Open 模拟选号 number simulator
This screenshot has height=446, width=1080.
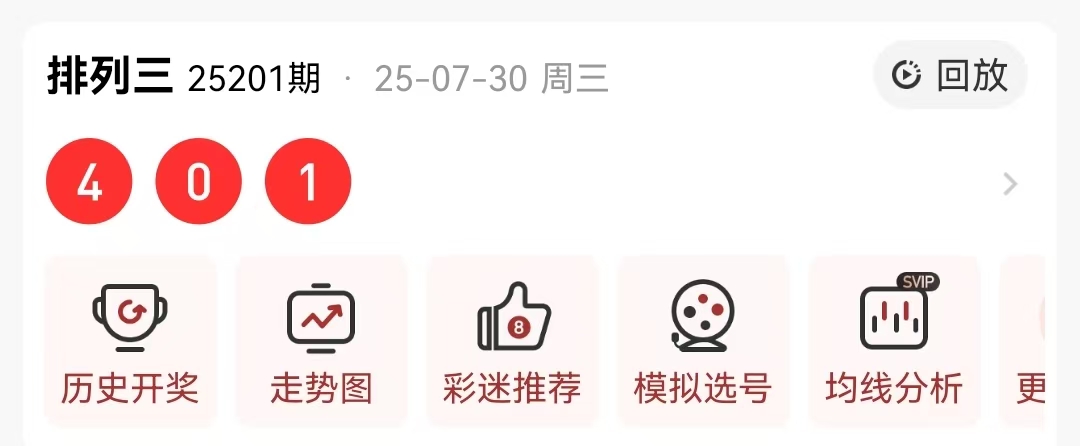pyautogui.click(x=703, y=342)
